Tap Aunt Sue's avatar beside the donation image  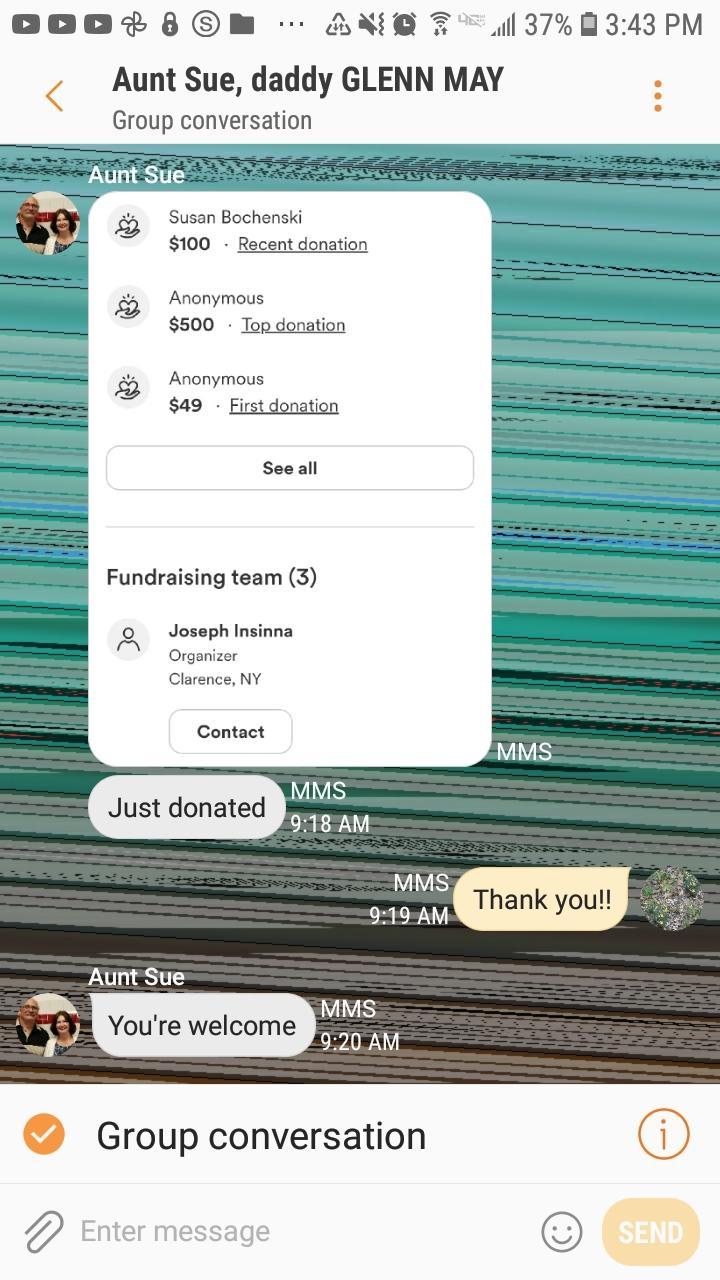[x=47, y=223]
